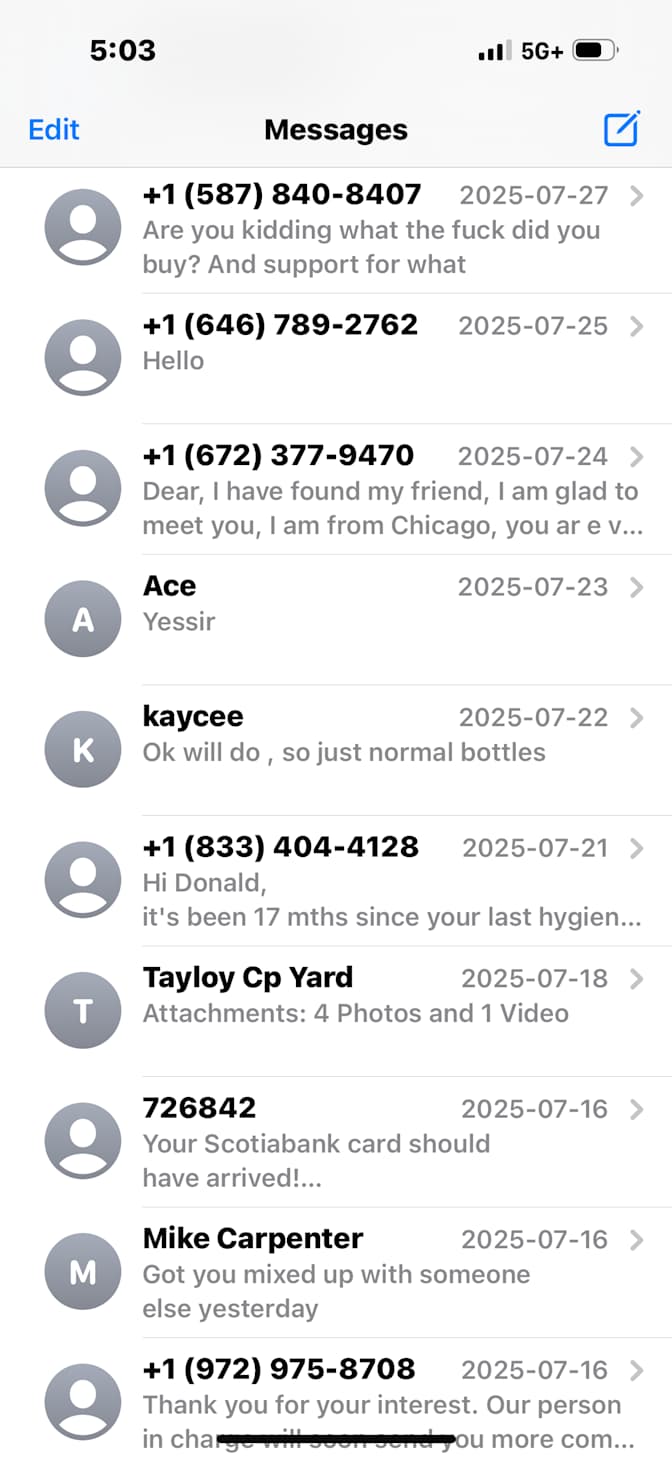Tap the Edit button
This screenshot has height=1457, width=672.
point(54,130)
